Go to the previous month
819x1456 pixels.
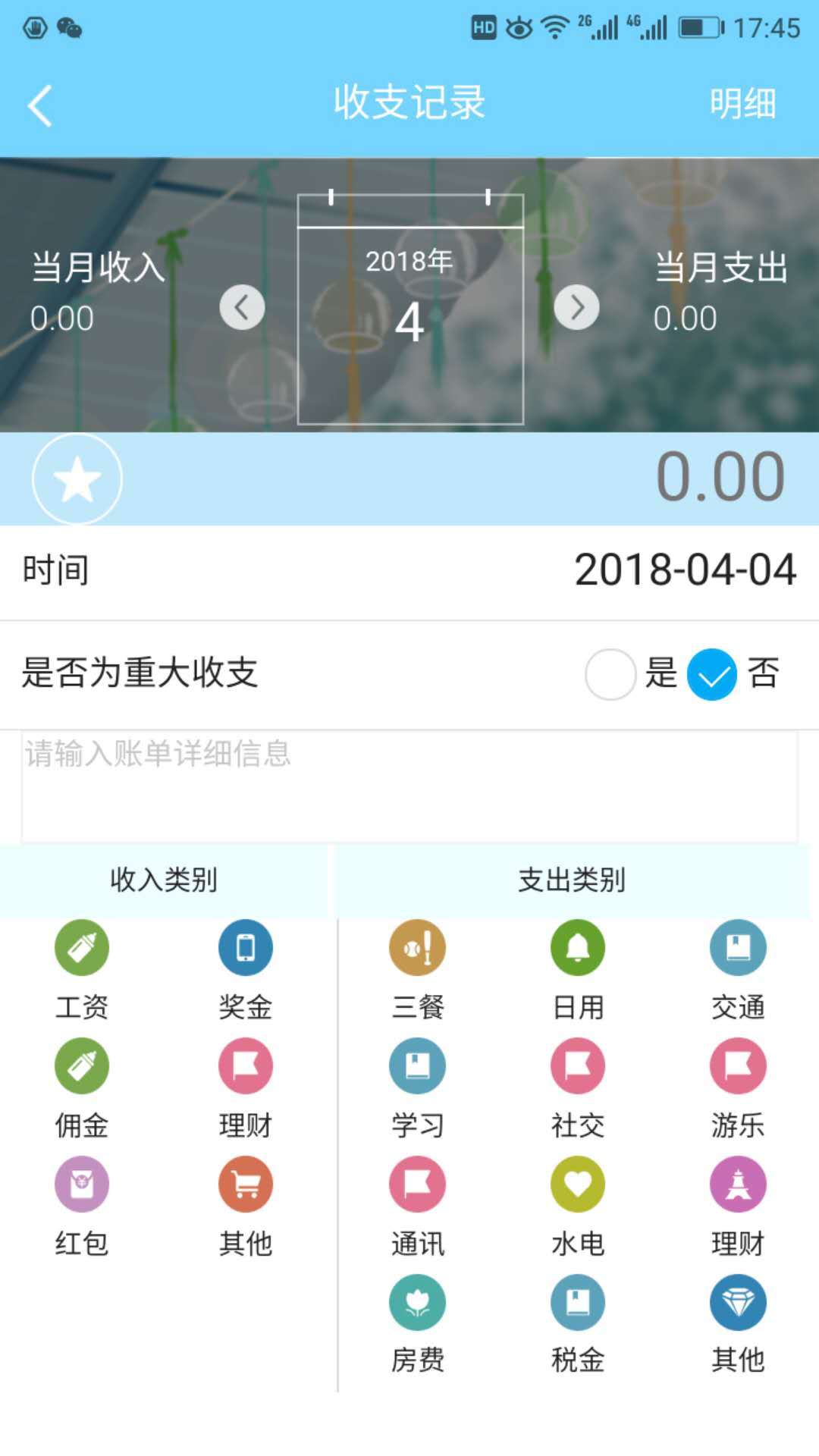tap(242, 307)
